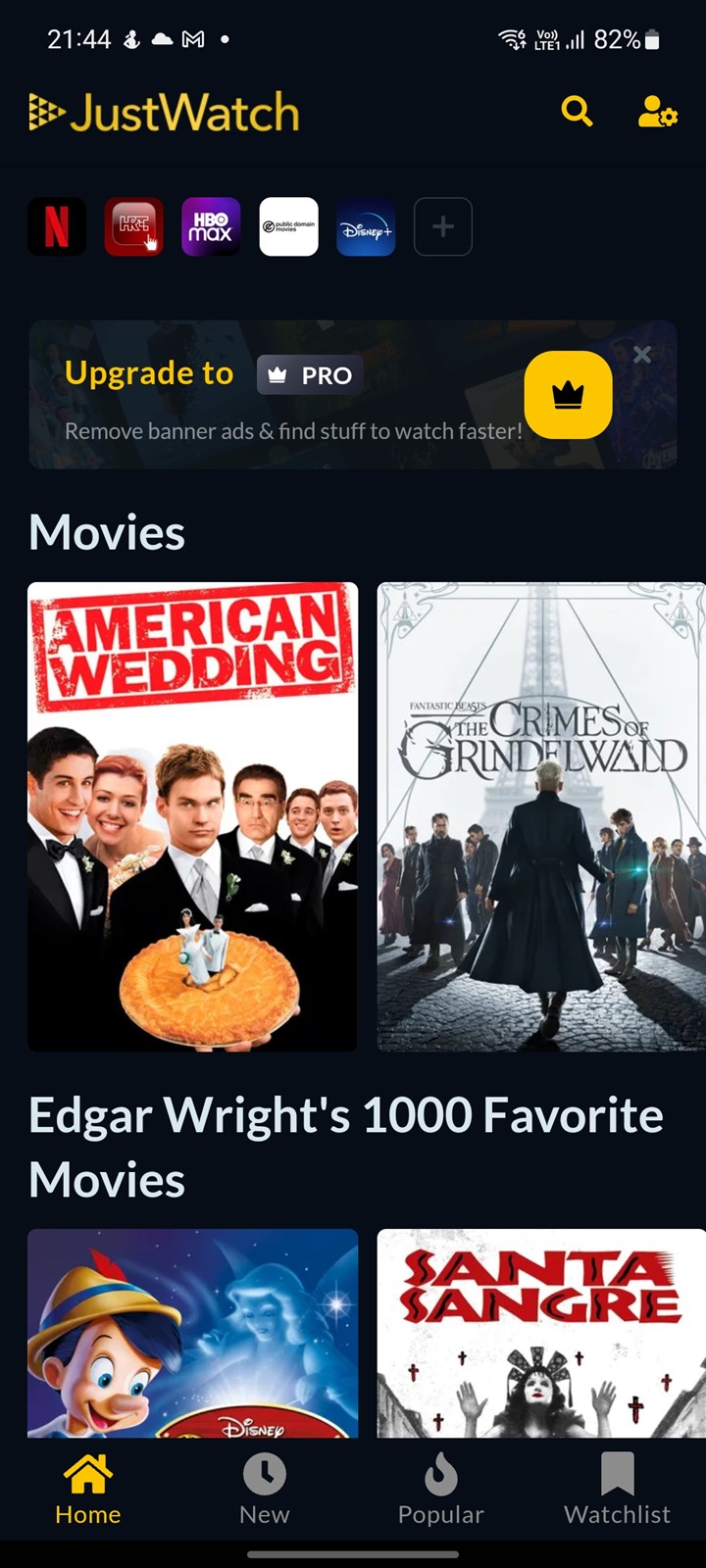Open The Crimes of Grindelwald poster

coord(541,816)
